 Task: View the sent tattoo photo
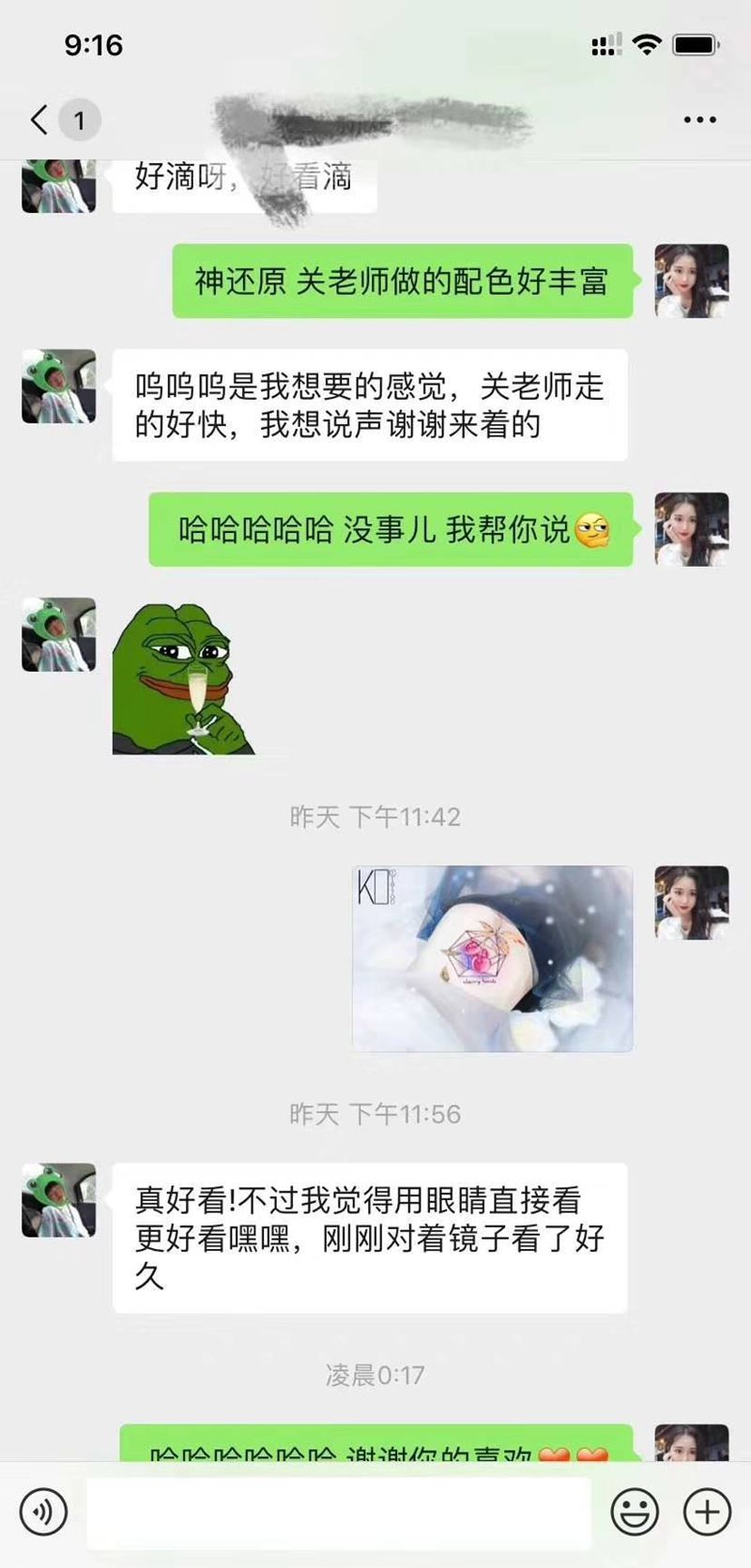[492, 958]
